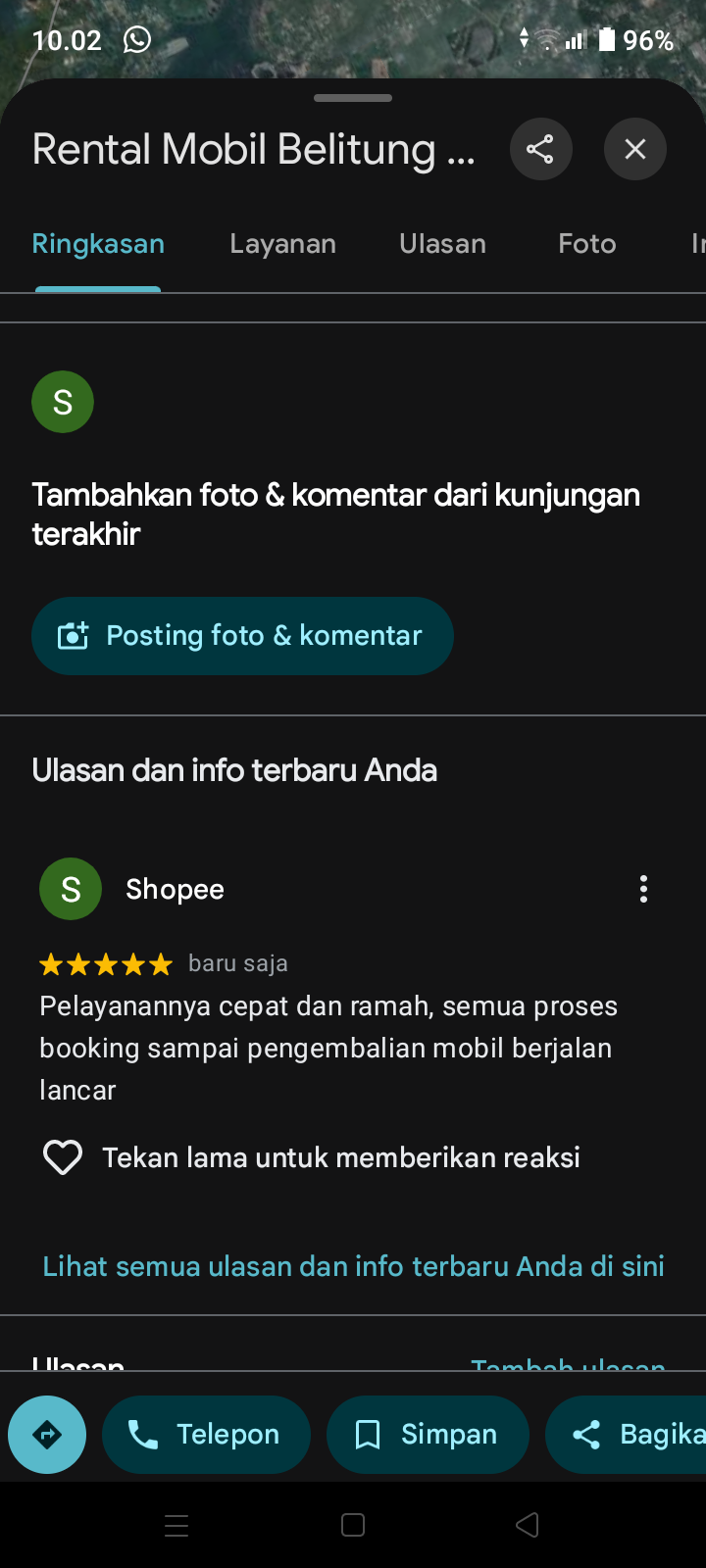Viewport: 706px width, 1568px height.
Task: Select the Ringkasan tab
Action: click(98, 244)
